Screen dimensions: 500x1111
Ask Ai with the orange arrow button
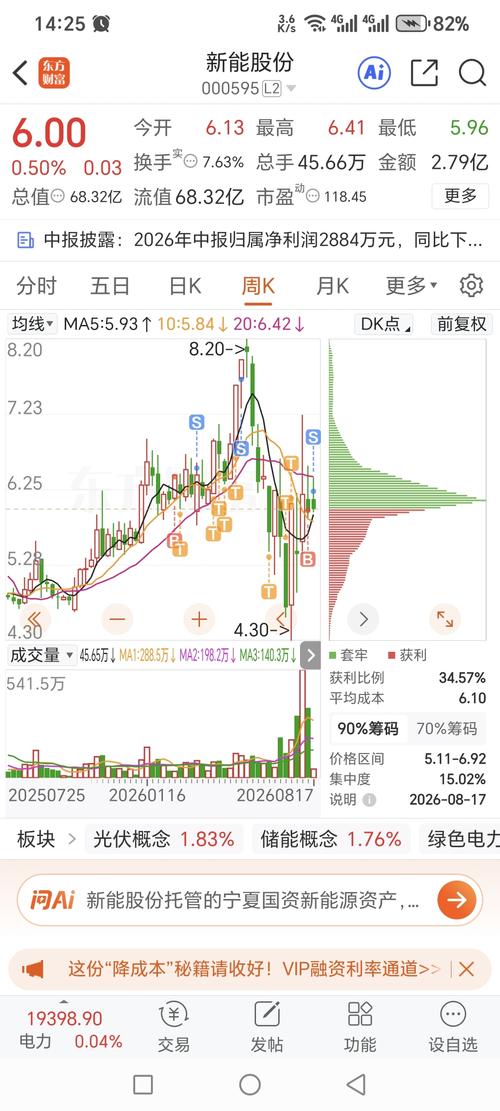pyautogui.click(x=457, y=900)
